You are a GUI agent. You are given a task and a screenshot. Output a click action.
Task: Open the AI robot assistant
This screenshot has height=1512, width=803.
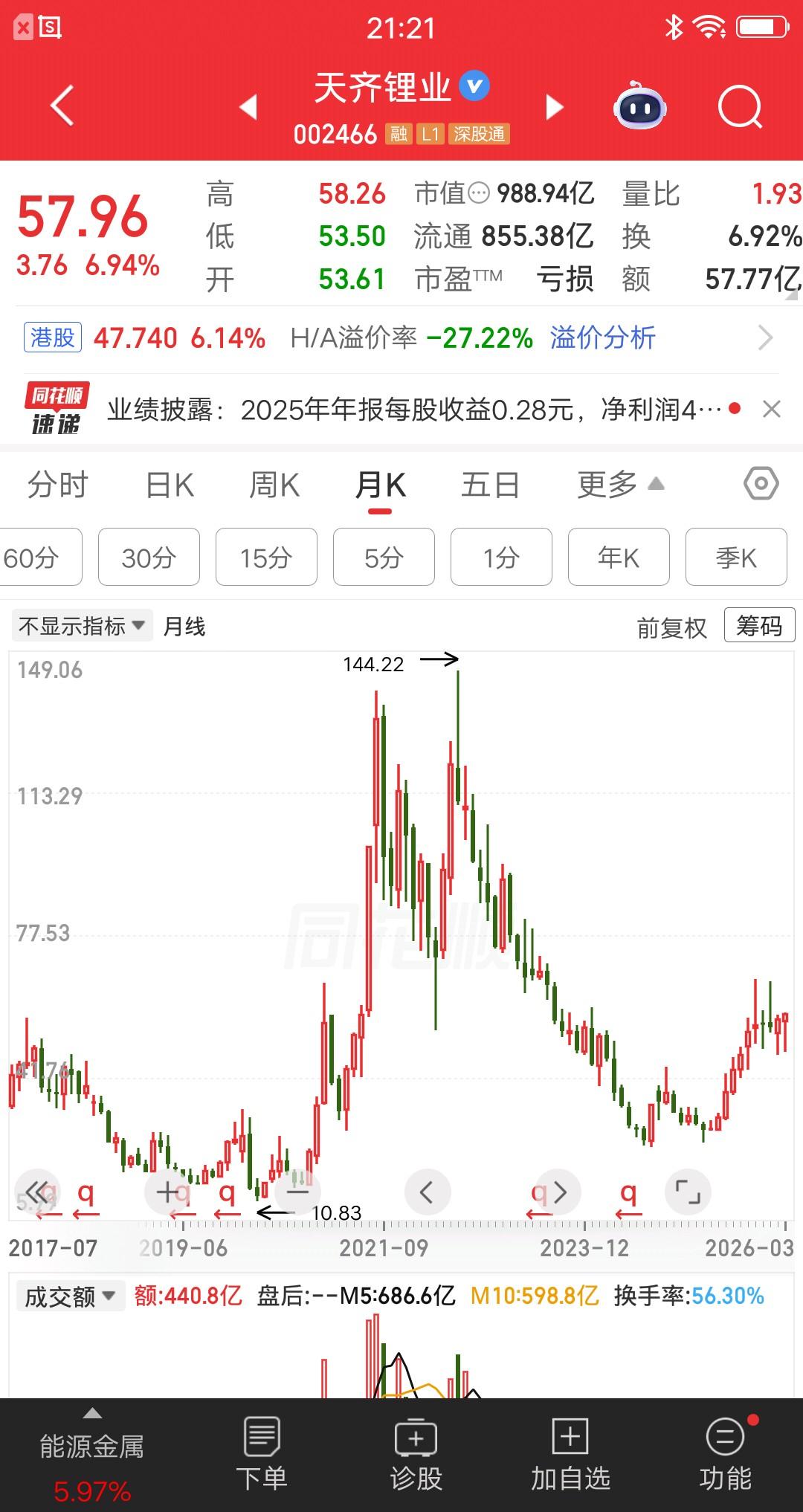(639, 107)
